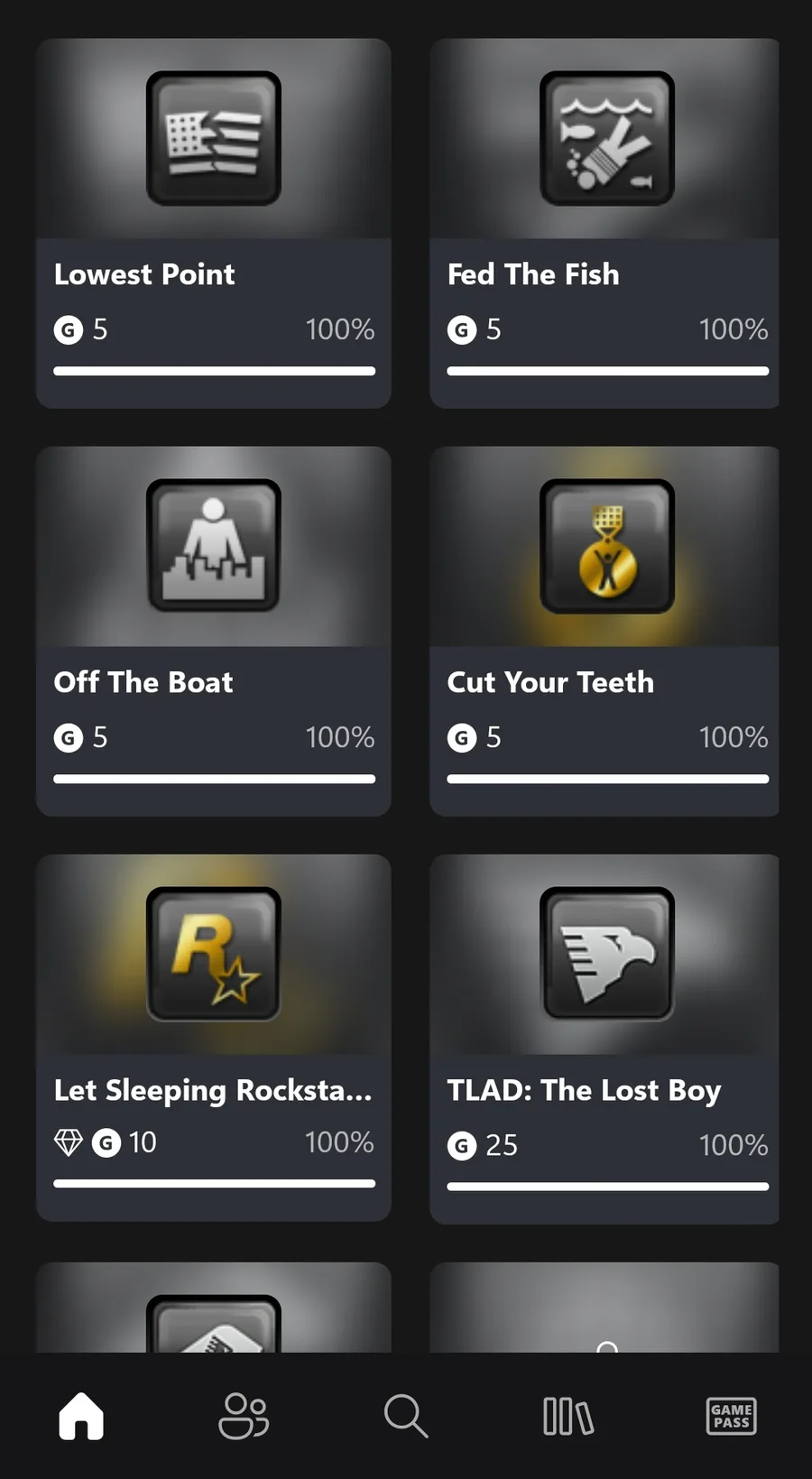Switch to the Friends tab
Viewport: 812px width, 1479px height.
point(244,1416)
